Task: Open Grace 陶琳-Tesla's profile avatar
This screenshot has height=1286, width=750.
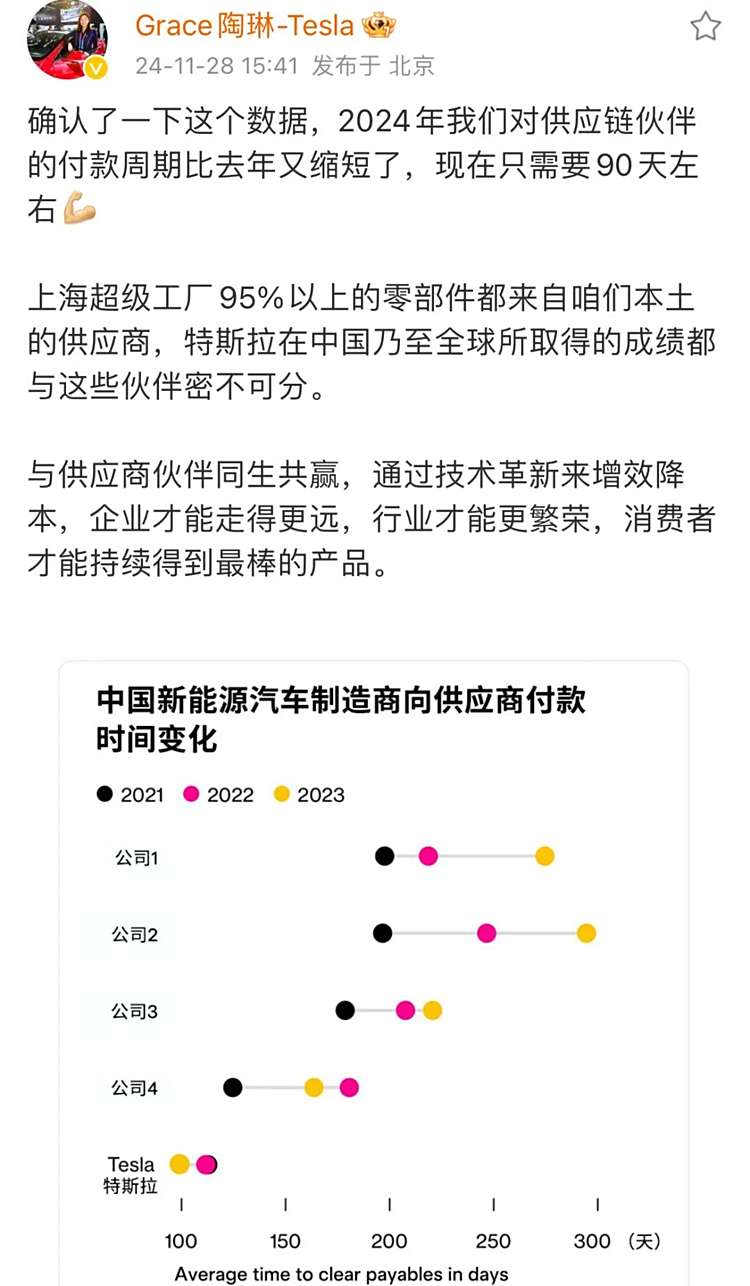Action: click(x=68, y=40)
